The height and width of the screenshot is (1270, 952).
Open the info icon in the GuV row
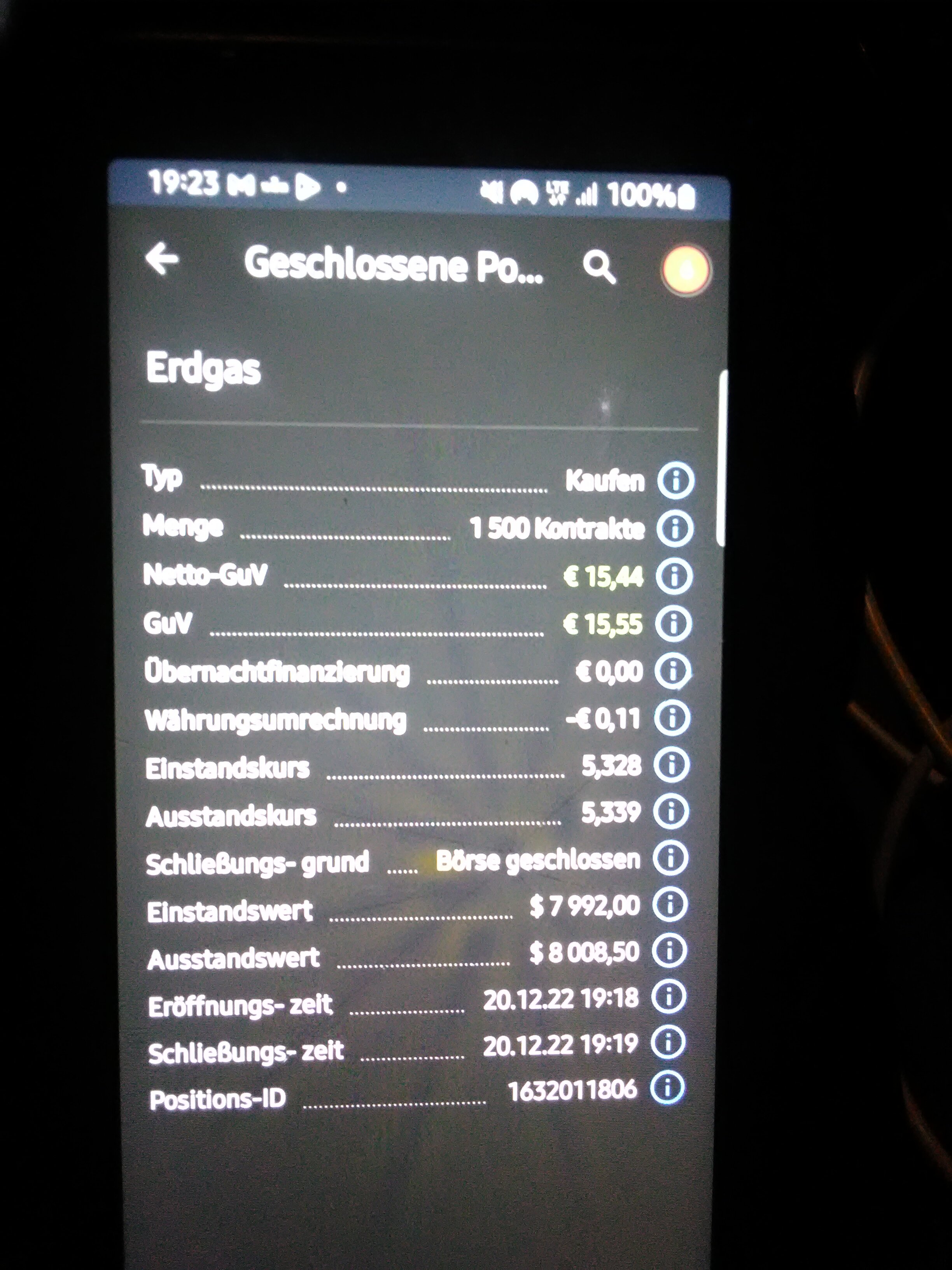pyautogui.click(x=674, y=623)
